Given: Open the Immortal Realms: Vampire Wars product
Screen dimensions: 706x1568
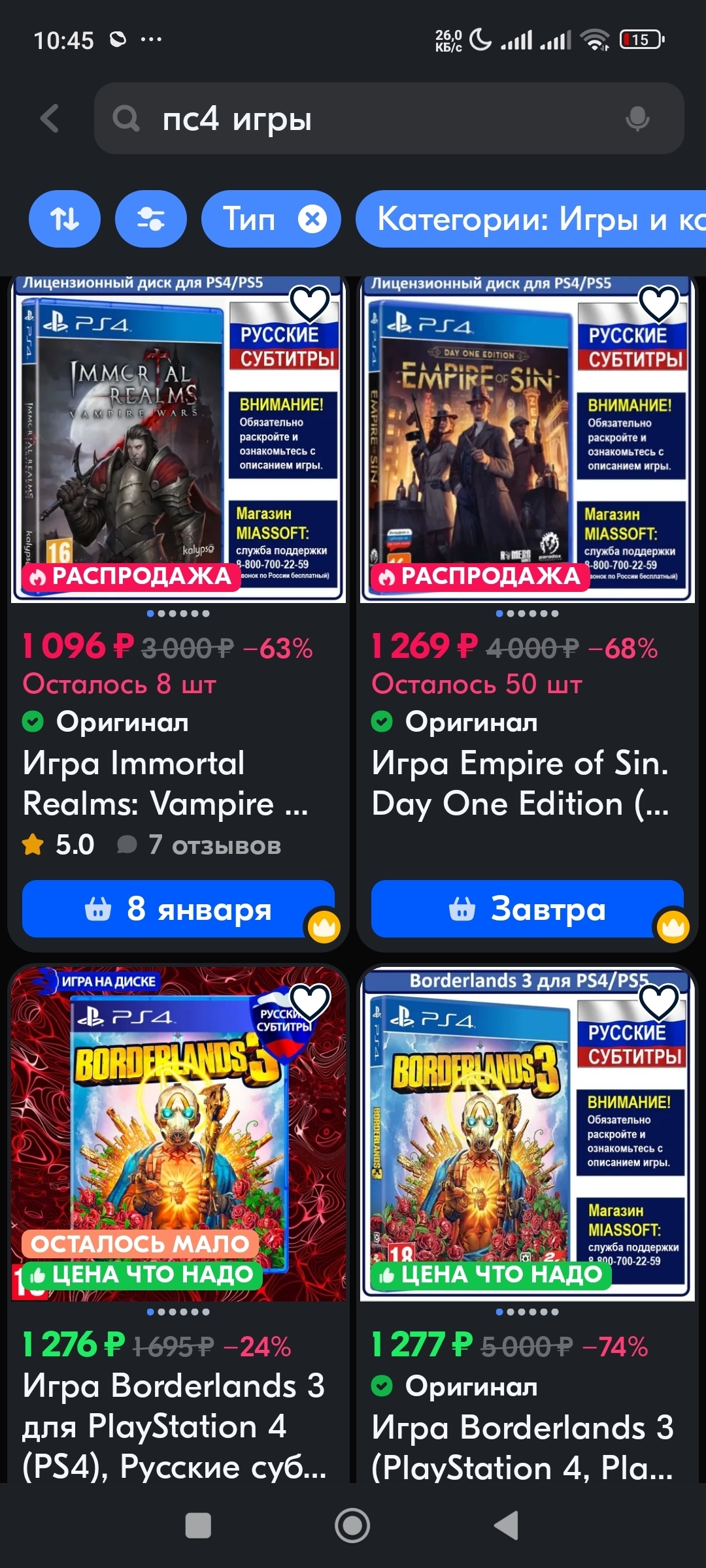Looking at the screenshot, I should point(166,783).
